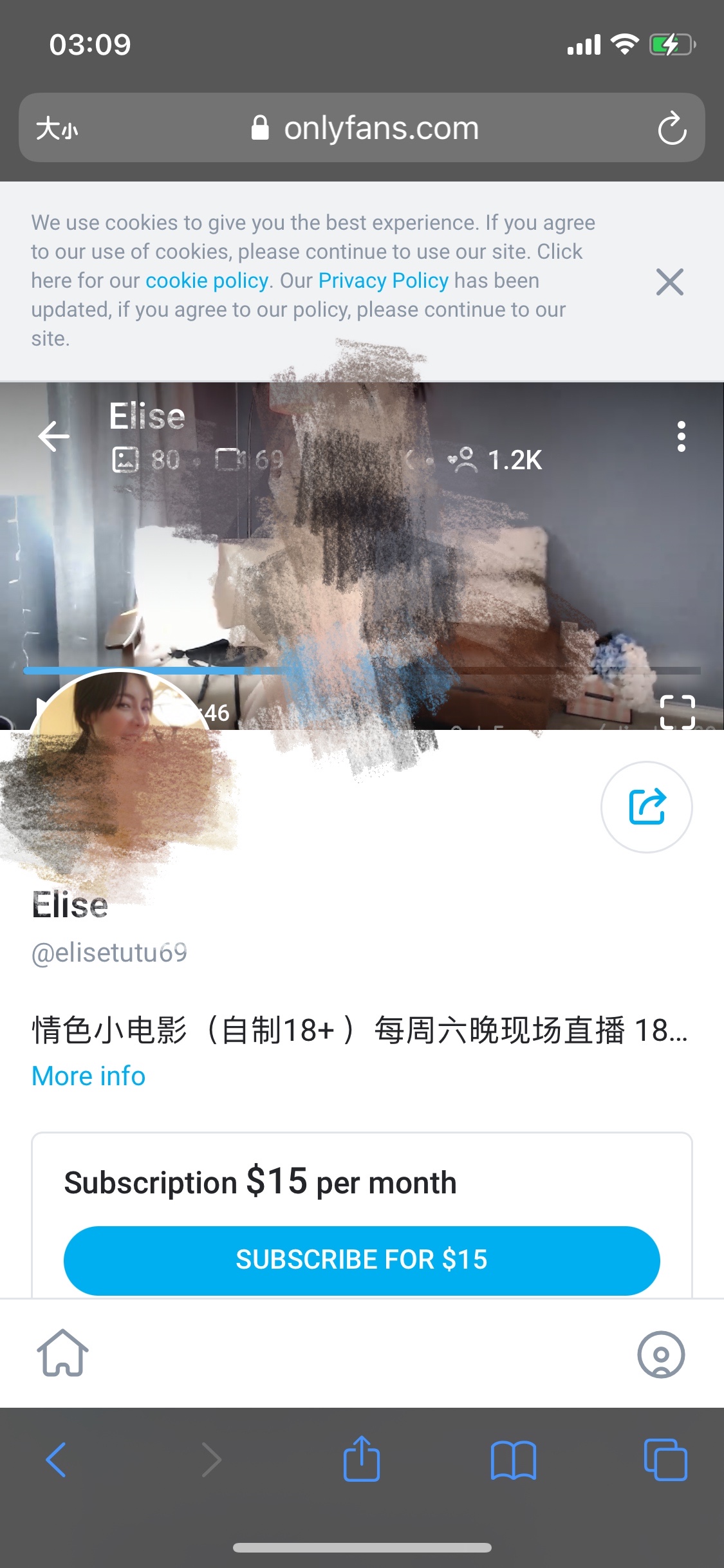Show all open Safari tabs
This screenshot has width=724, height=1568.
665,1460
